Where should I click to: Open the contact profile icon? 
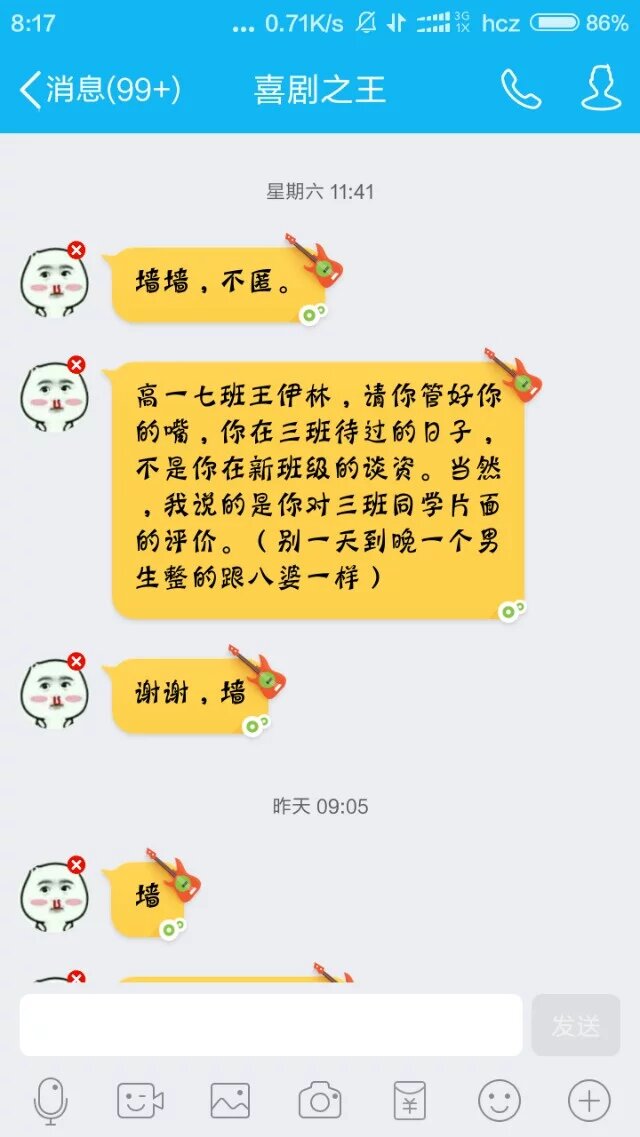coord(601,90)
